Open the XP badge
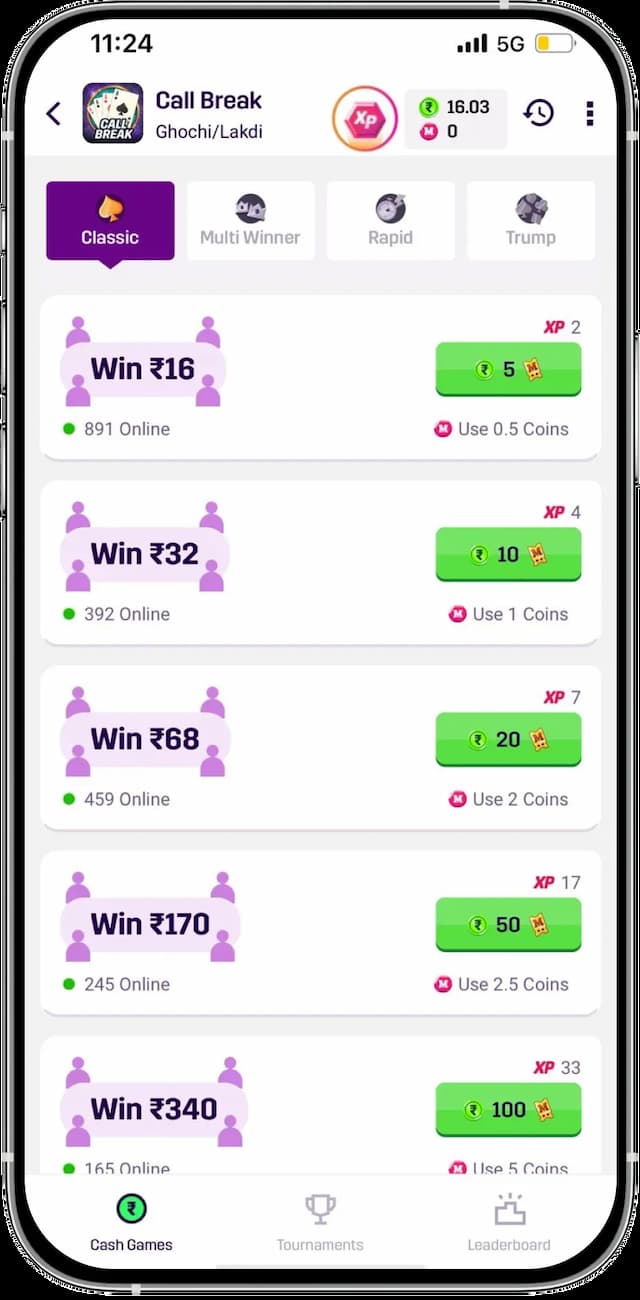Screen dimensions: 640x1300 [x=365, y=118]
